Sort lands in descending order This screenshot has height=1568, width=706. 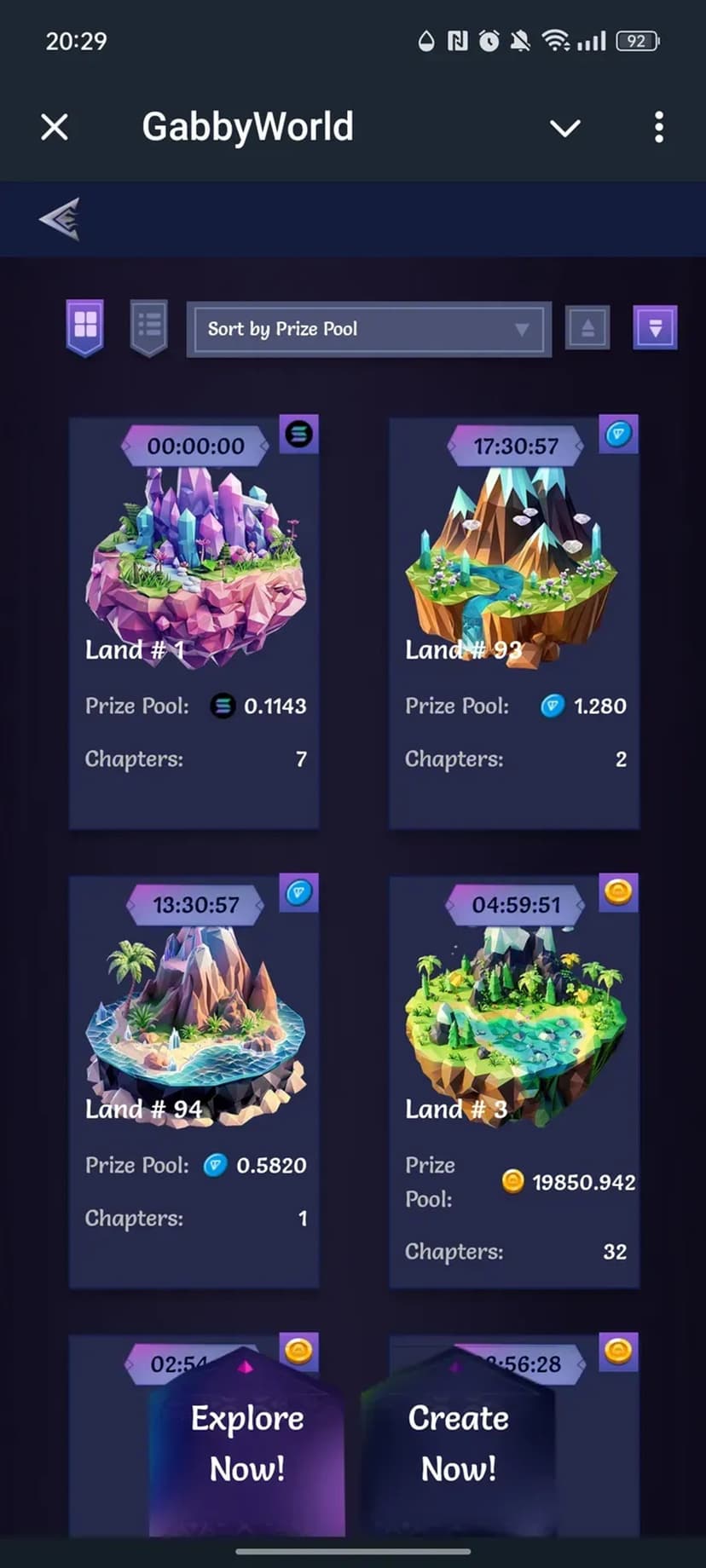(655, 328)
